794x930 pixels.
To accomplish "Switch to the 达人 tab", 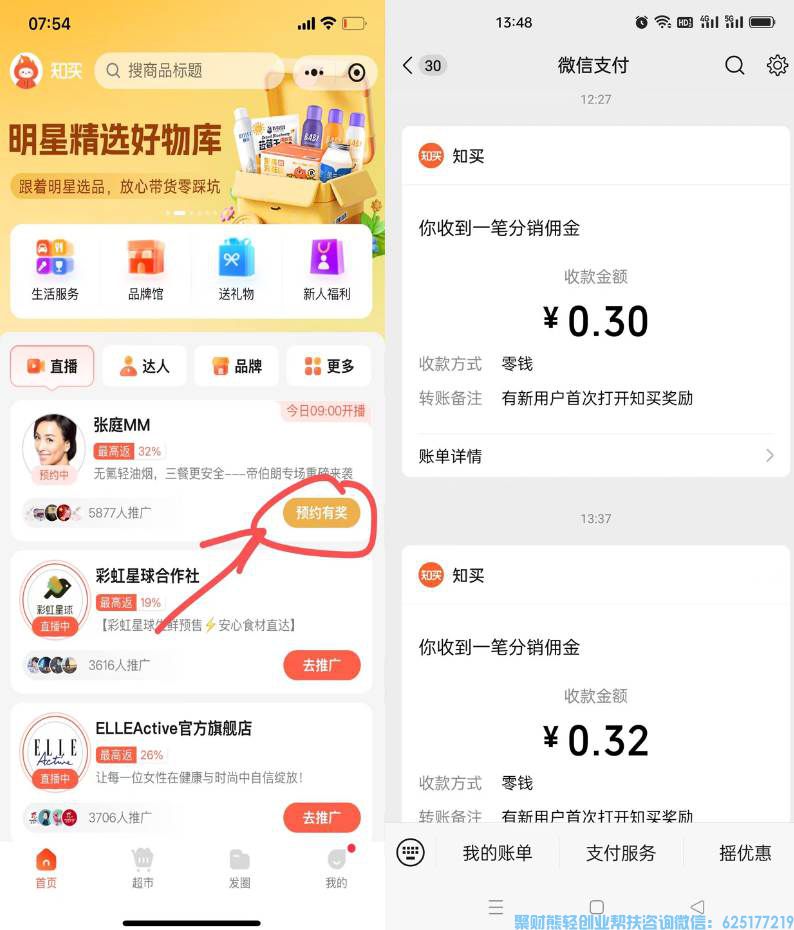I will click(x=144, y=366).
